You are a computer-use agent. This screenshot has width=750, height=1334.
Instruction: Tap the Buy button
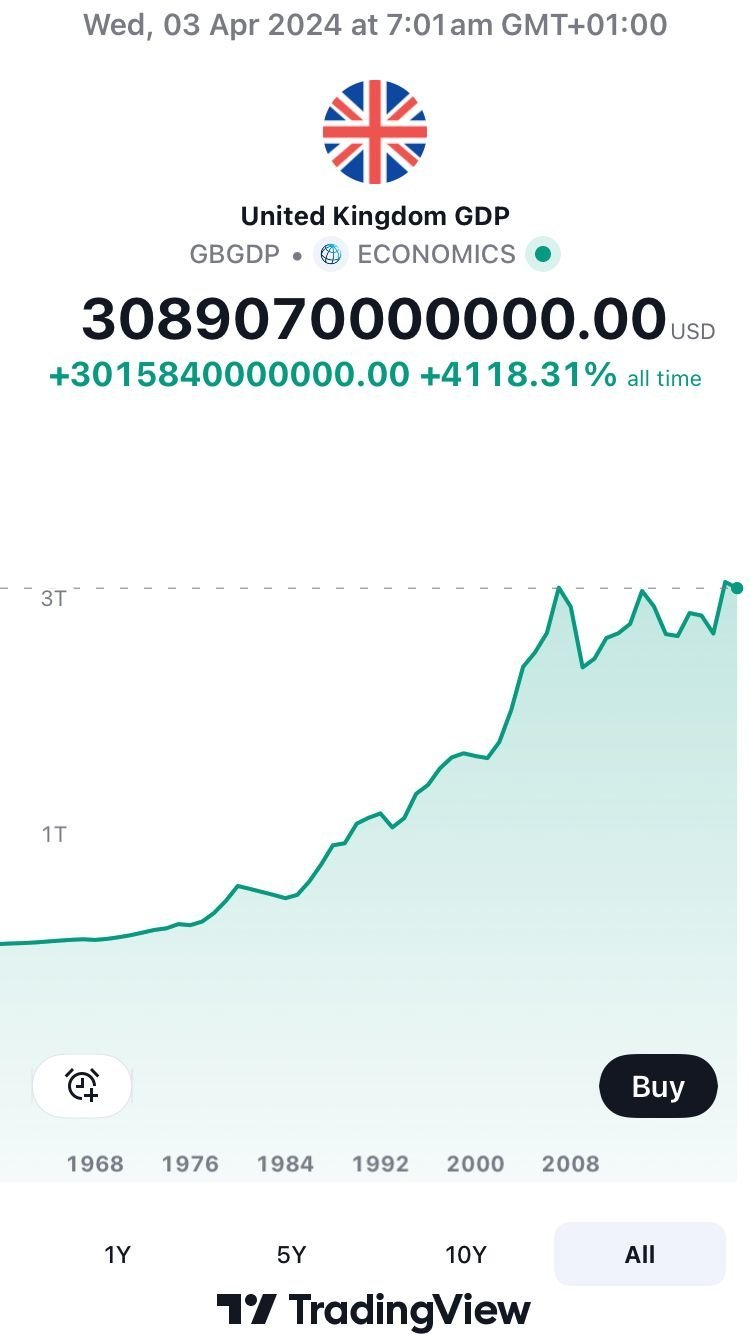pos(658,1086)
